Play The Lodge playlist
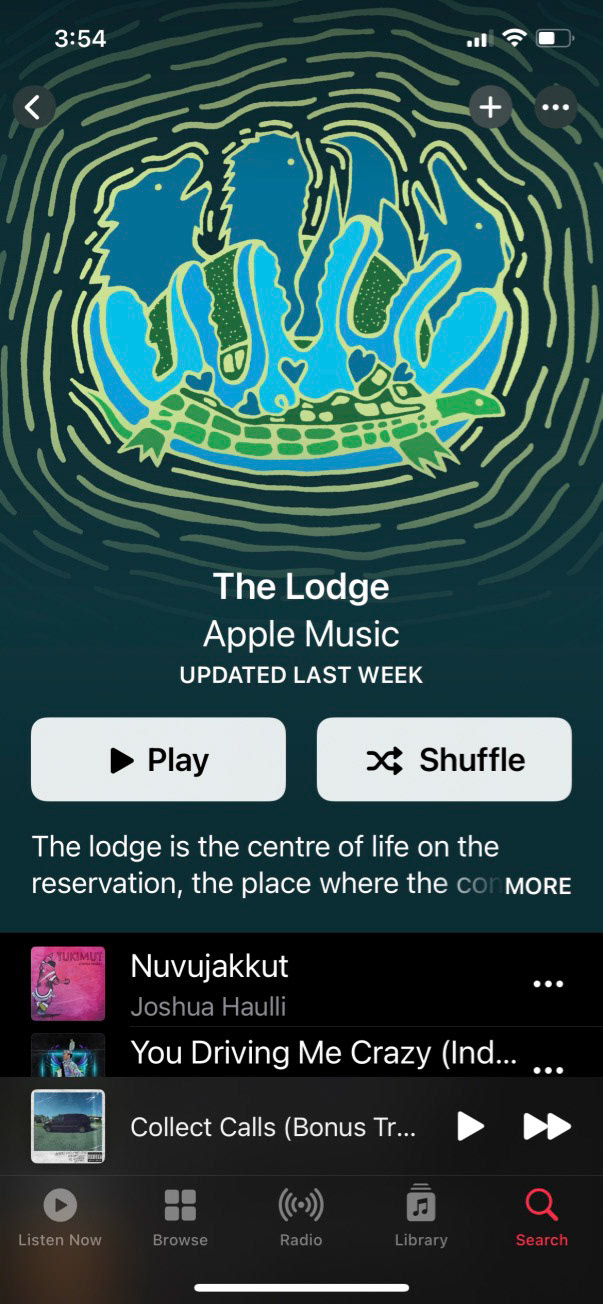 (x=158, y=759)
